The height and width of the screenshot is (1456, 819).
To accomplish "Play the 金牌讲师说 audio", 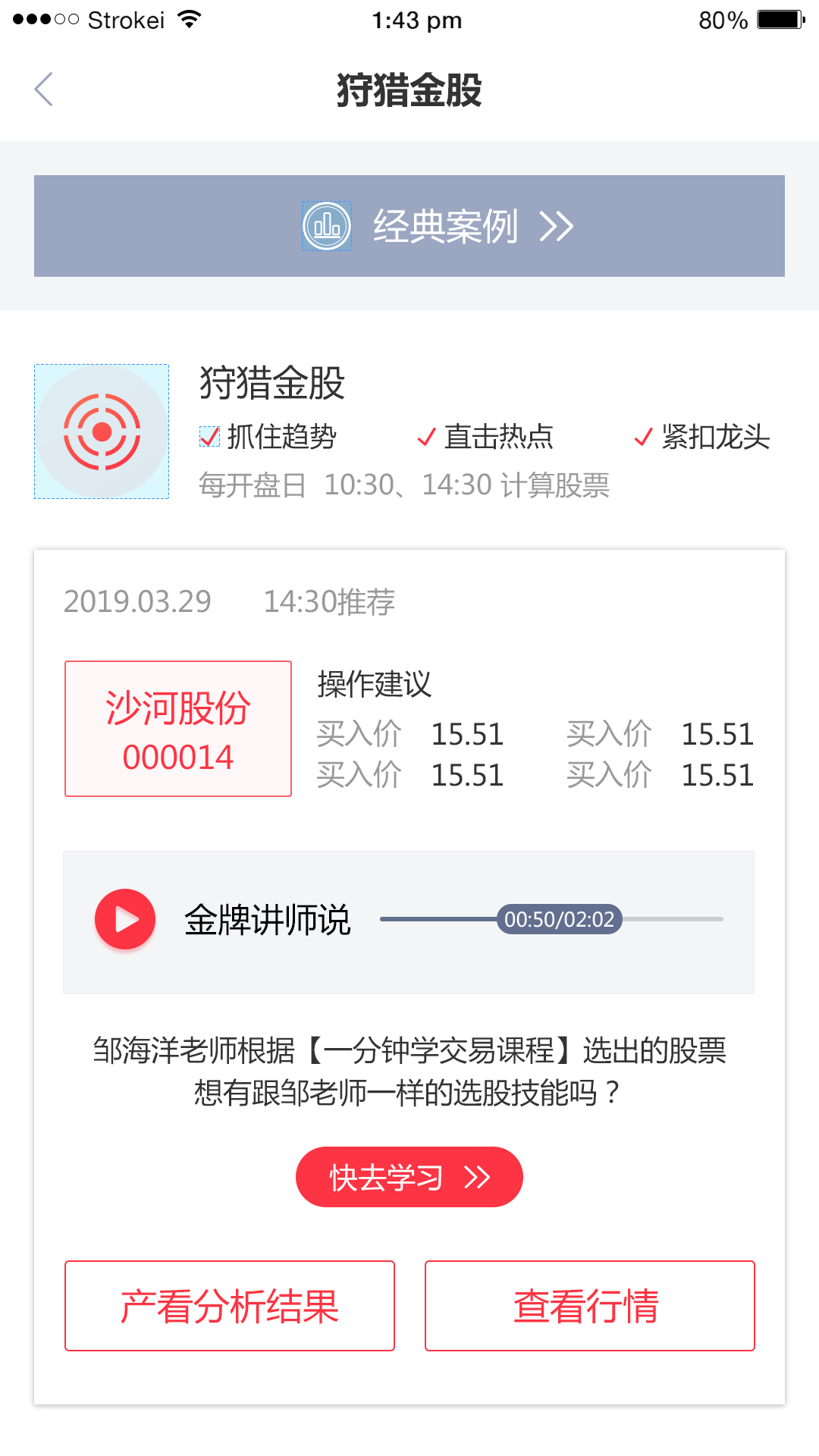I will (125, 919).
